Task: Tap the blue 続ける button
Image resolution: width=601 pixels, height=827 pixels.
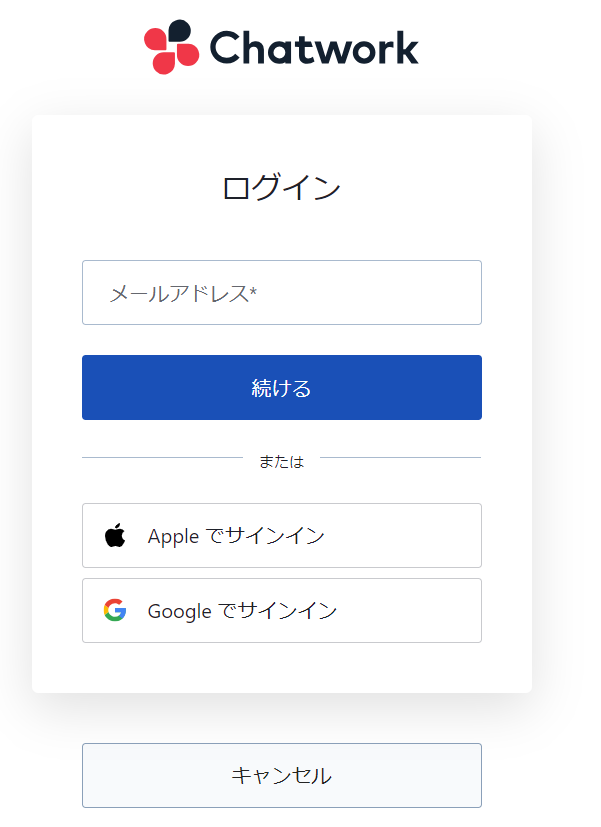Action: [x=281, y=388]
